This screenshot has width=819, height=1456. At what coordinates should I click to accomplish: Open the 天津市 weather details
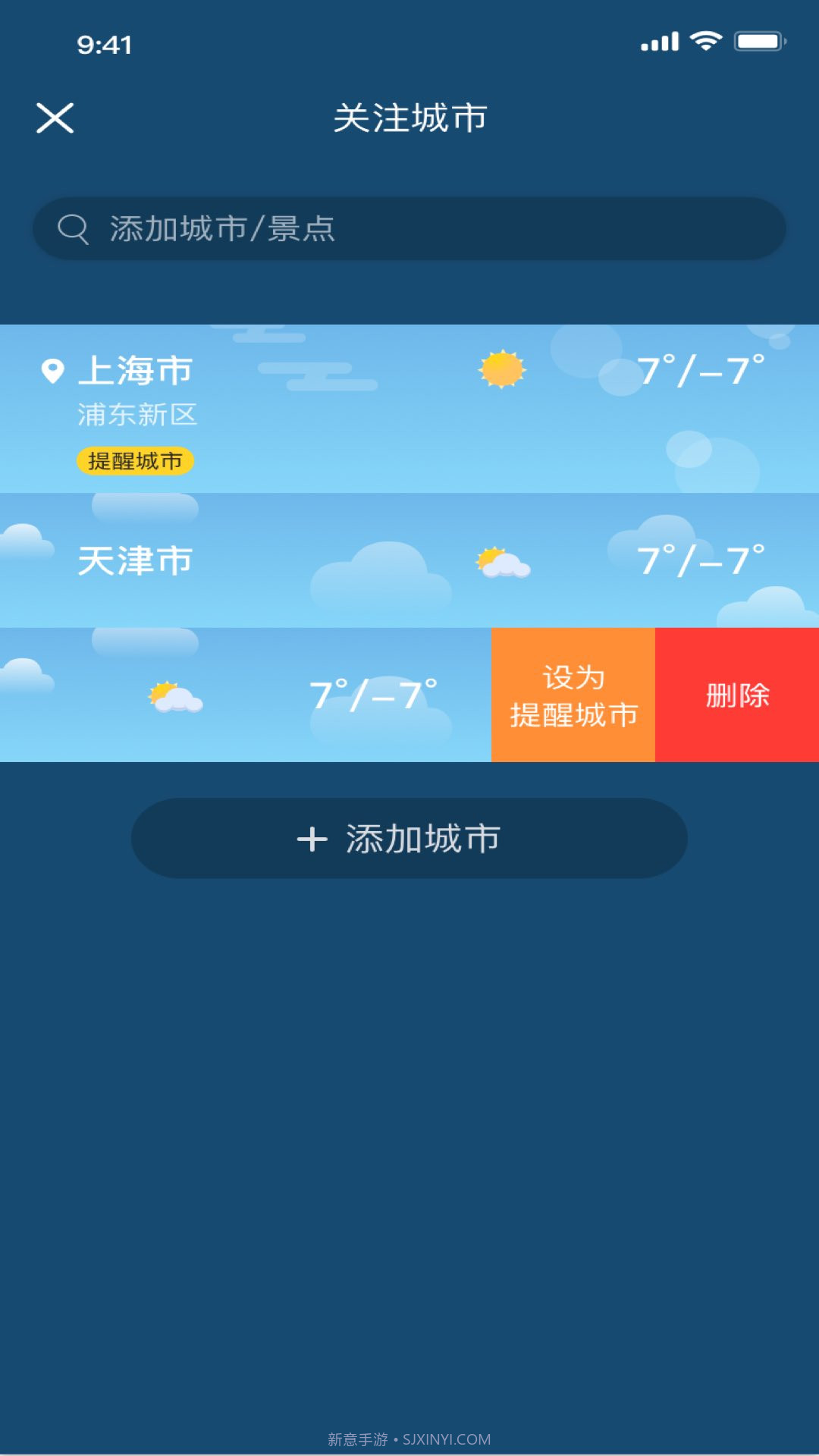coord(303,561)
